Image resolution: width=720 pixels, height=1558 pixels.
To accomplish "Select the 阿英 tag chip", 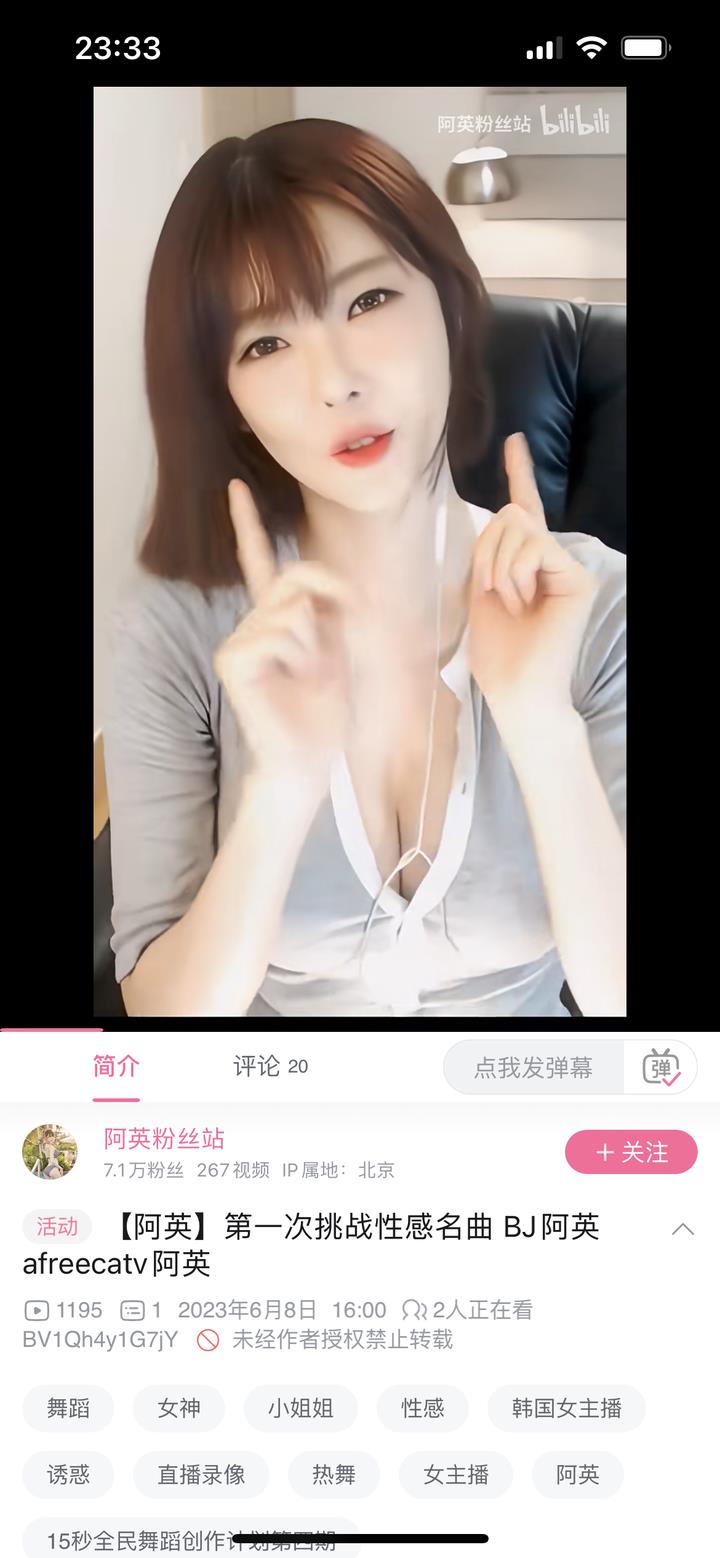I will point(577,1474).
